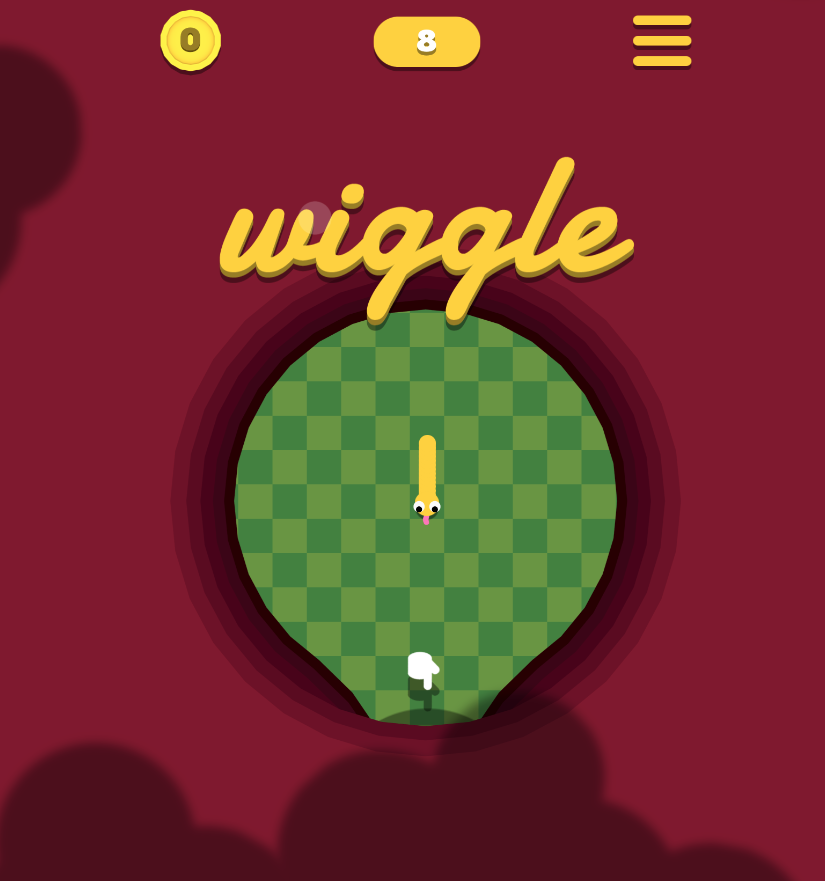Viewport: 825px width, 881px height.
Task: Tap the worm's pink tongue
Action: click(x=426, y=522)
